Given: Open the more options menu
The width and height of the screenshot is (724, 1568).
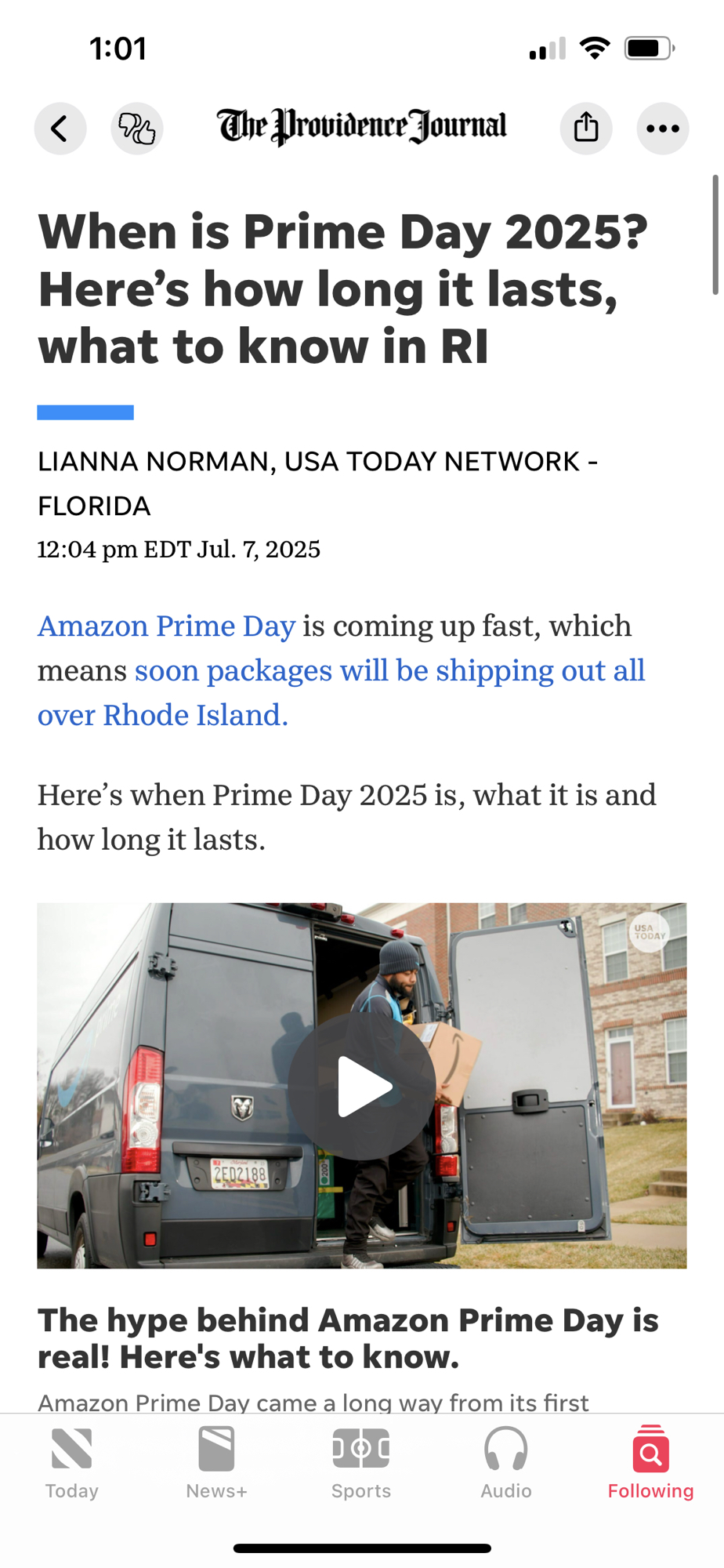Looking at the screenshot, I should click(x=662, y=128).
